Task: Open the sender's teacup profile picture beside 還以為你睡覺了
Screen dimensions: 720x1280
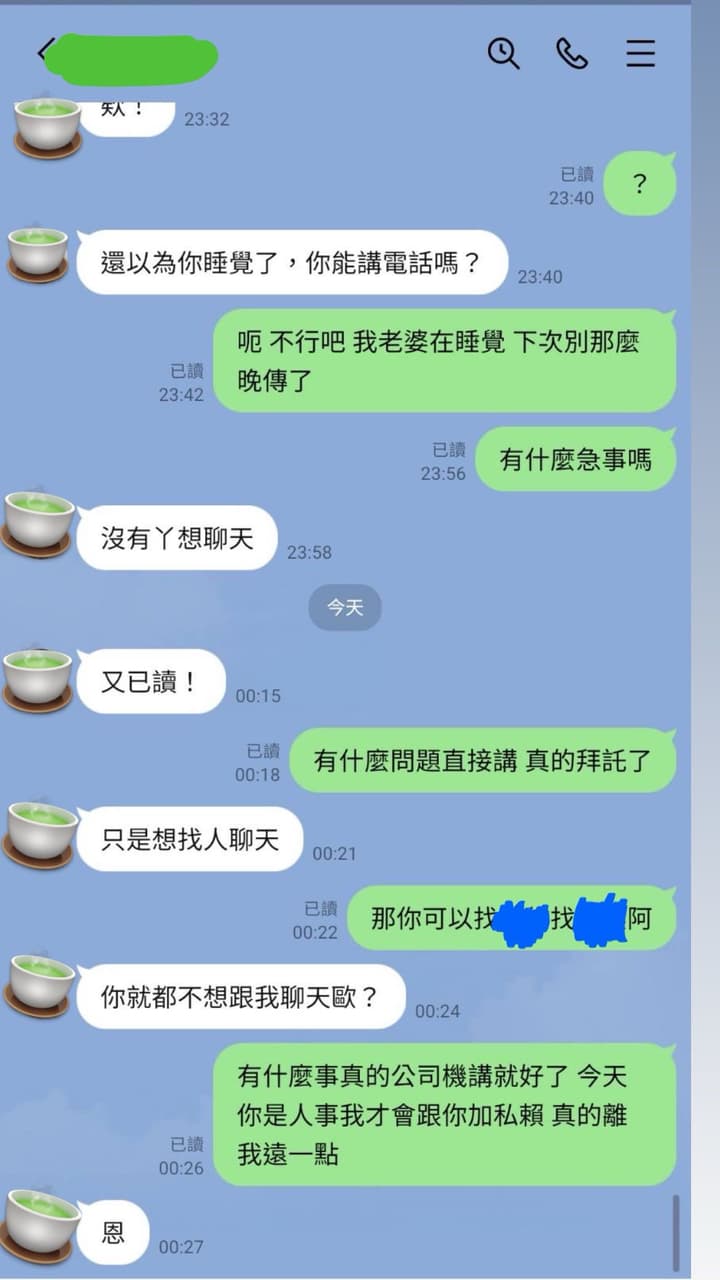Action: (39, 254)
